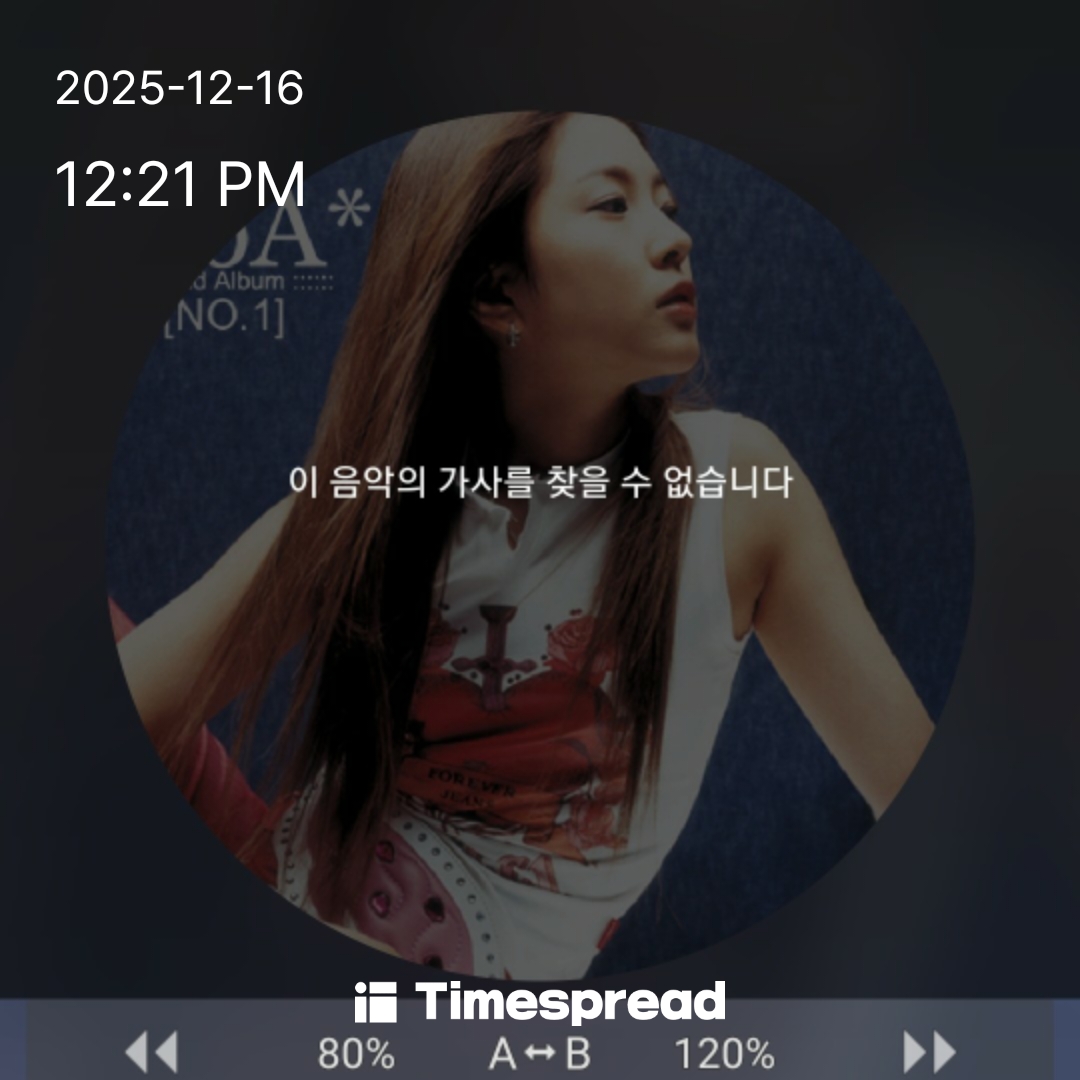Set playback speed to 120%
This screenshot has height=1080, width=1080.
point(725,1054)
